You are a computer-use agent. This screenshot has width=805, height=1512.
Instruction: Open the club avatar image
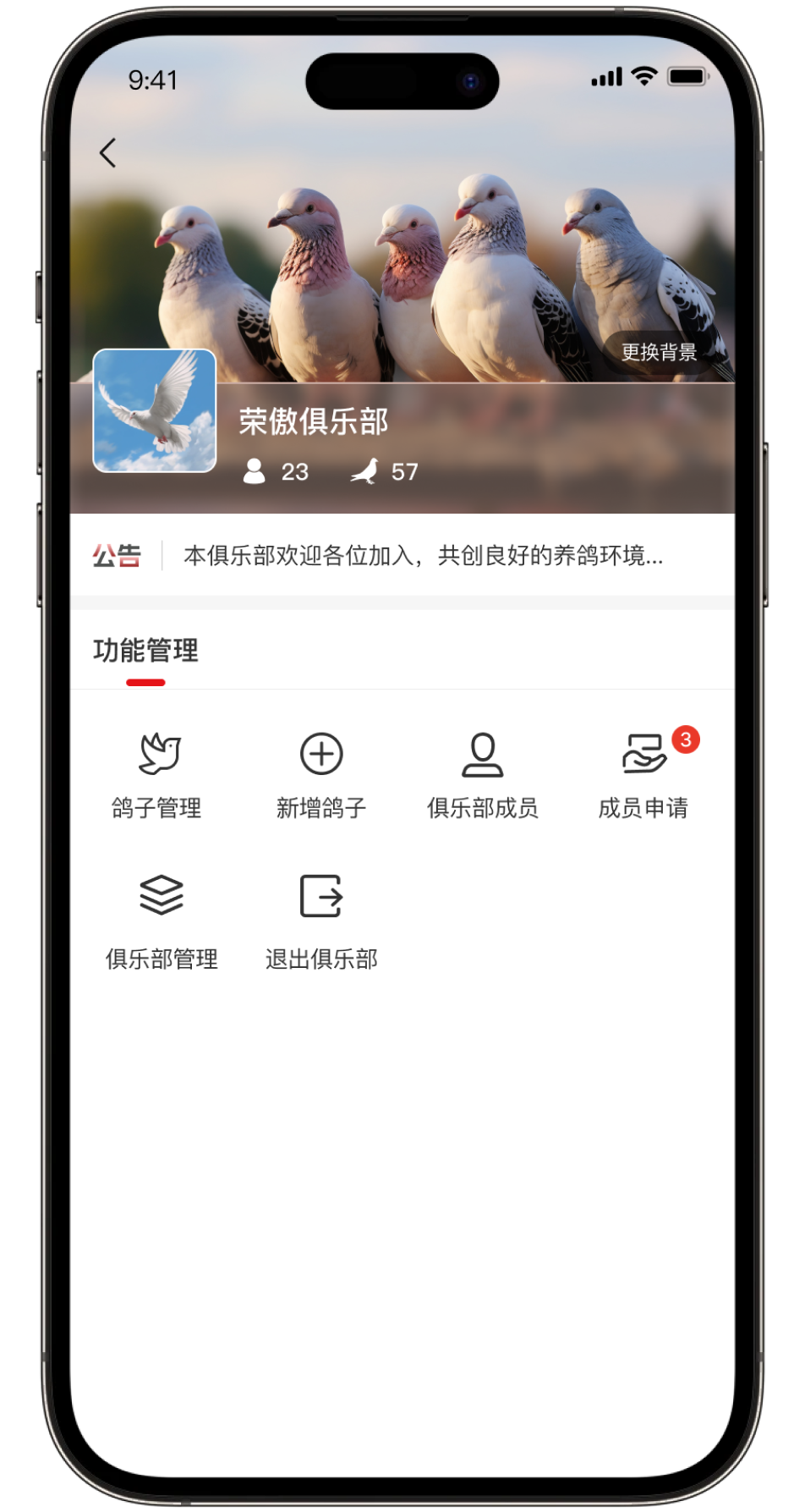[x=155, y=410]
